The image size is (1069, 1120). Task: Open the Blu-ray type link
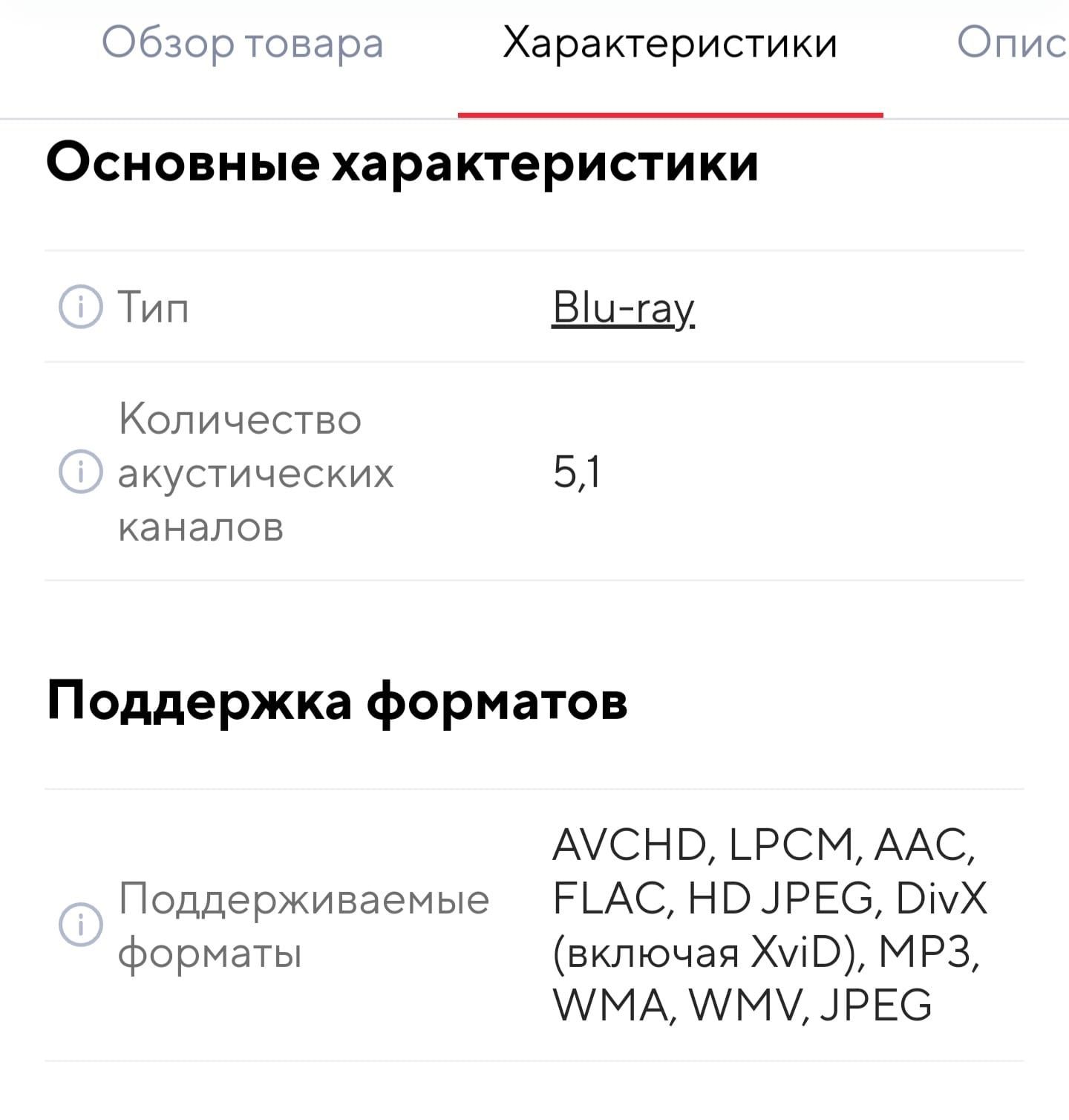click(x=623, y=307)
